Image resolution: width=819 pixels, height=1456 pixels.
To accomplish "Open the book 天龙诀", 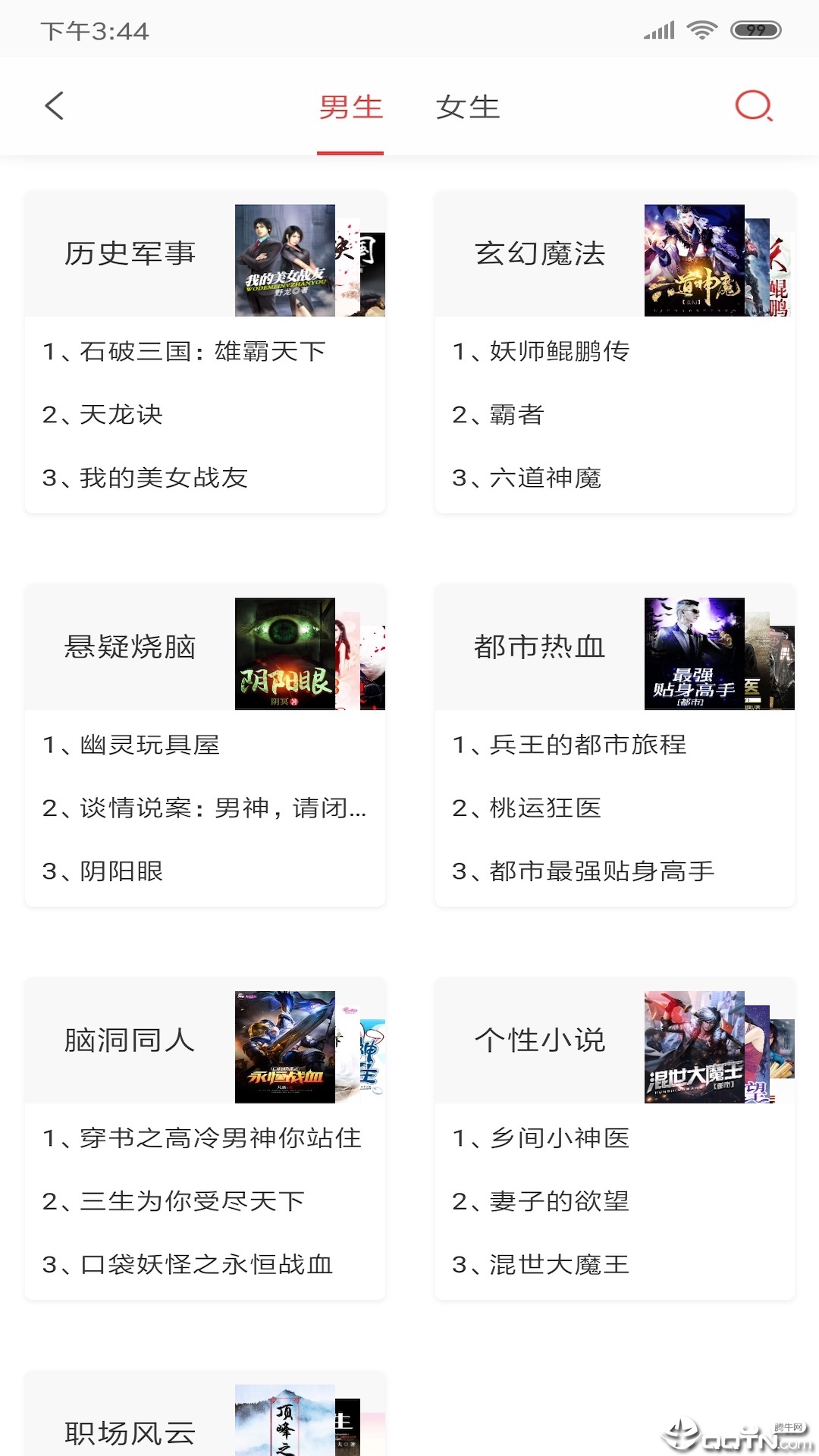I will click(x=103, y=415).
